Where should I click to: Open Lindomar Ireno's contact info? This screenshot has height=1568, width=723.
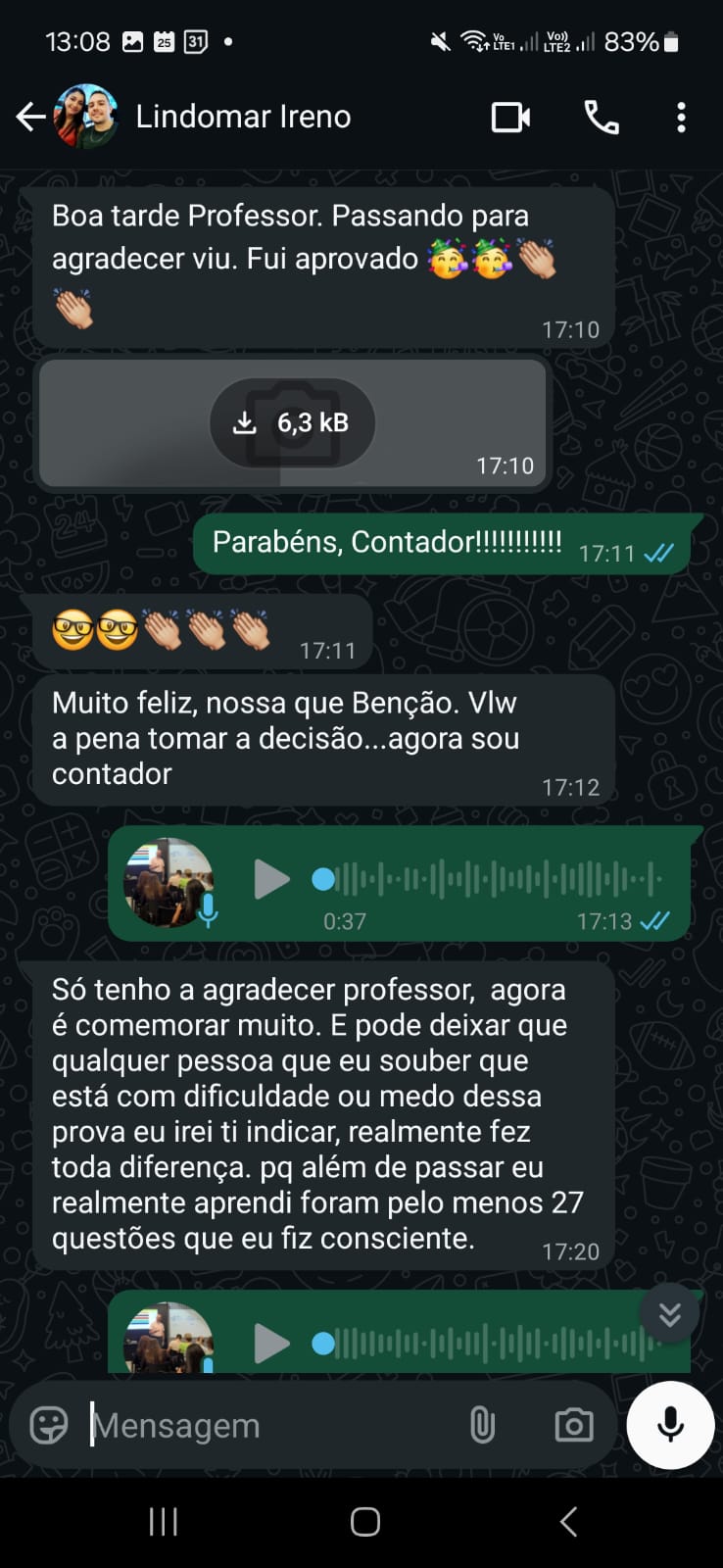click(243, 117)
